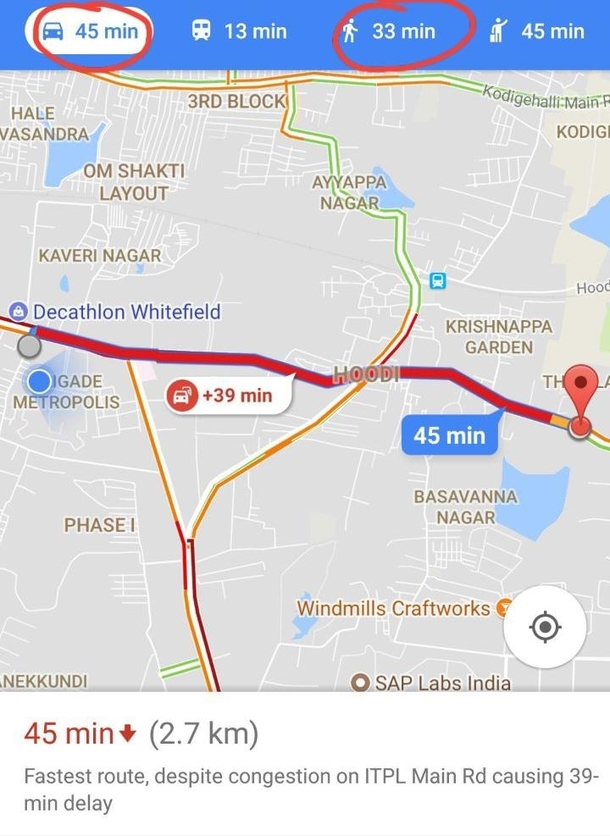Switch to transit mode showing 13 min
Screen dimensions: 610x836
coord(238,31)
